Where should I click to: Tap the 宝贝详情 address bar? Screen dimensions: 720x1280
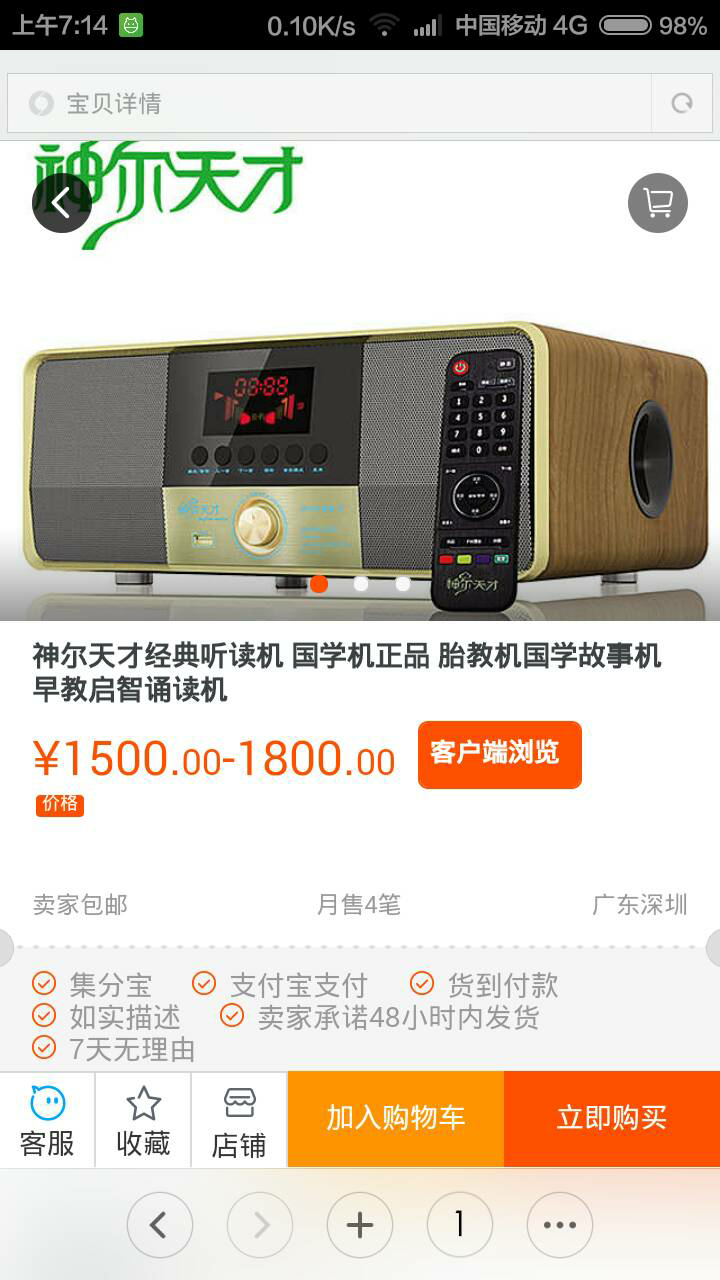(x=329, y=103)
